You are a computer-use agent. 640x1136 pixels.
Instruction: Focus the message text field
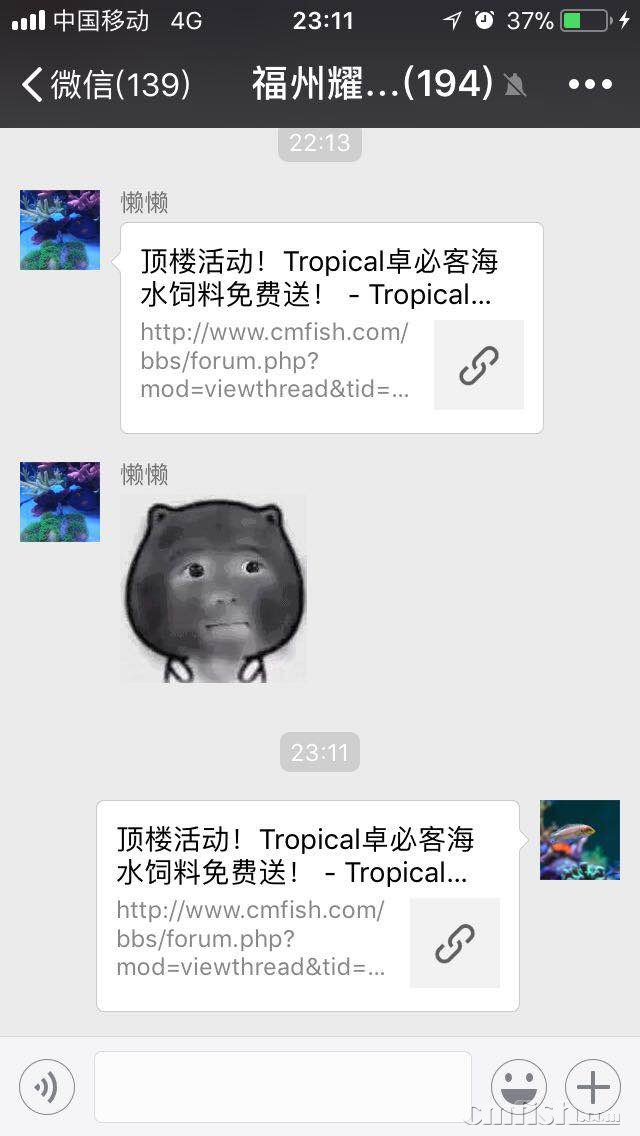(282, 1087)
